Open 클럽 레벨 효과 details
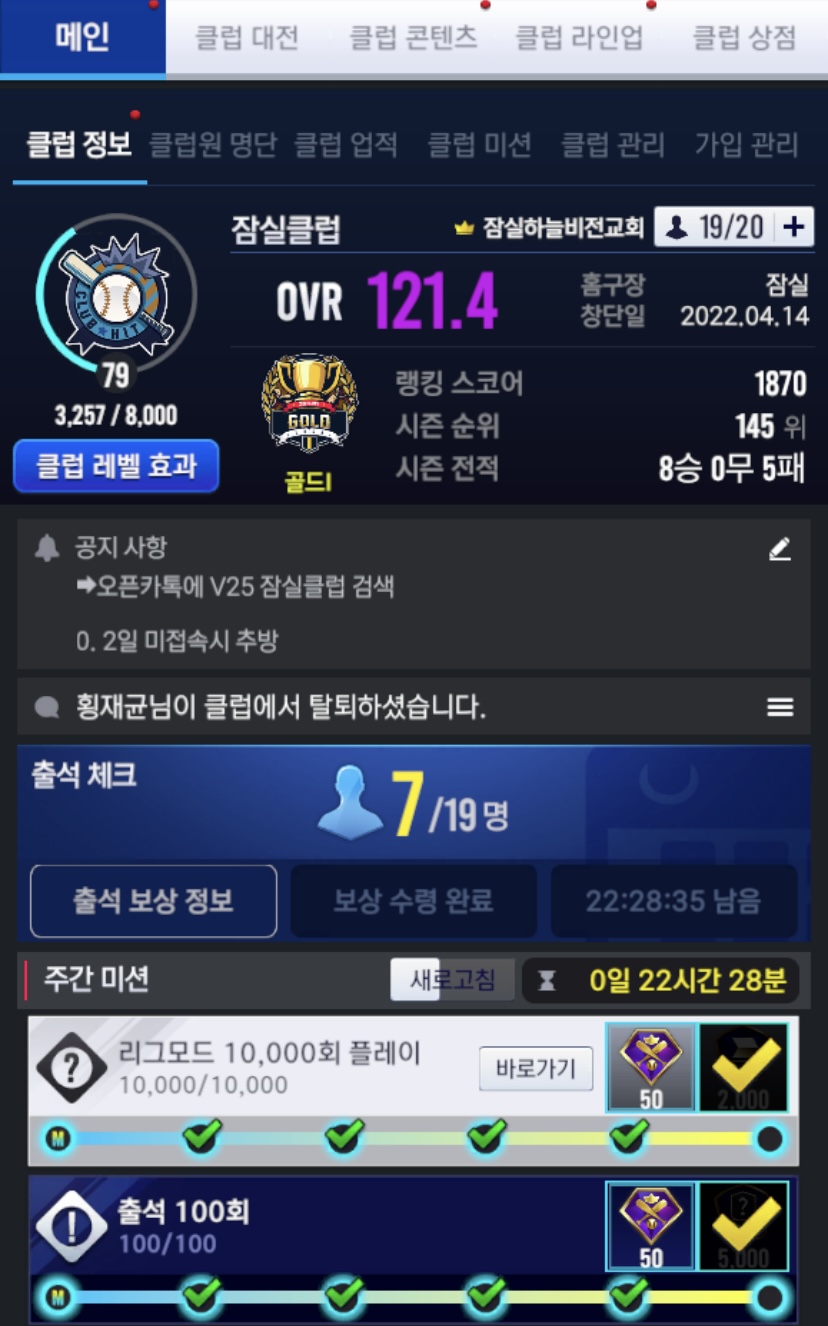828x1326 pixels. pyautogui.click(x=116, y=466)
